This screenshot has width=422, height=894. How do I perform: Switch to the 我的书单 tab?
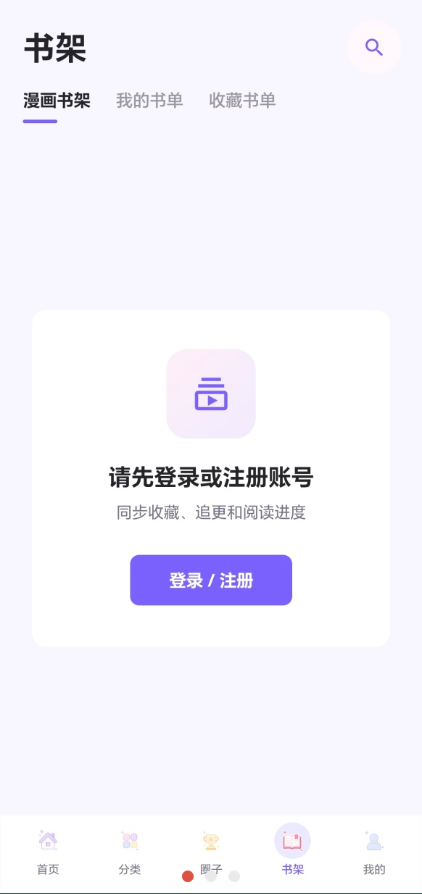(x=149, y=101)
